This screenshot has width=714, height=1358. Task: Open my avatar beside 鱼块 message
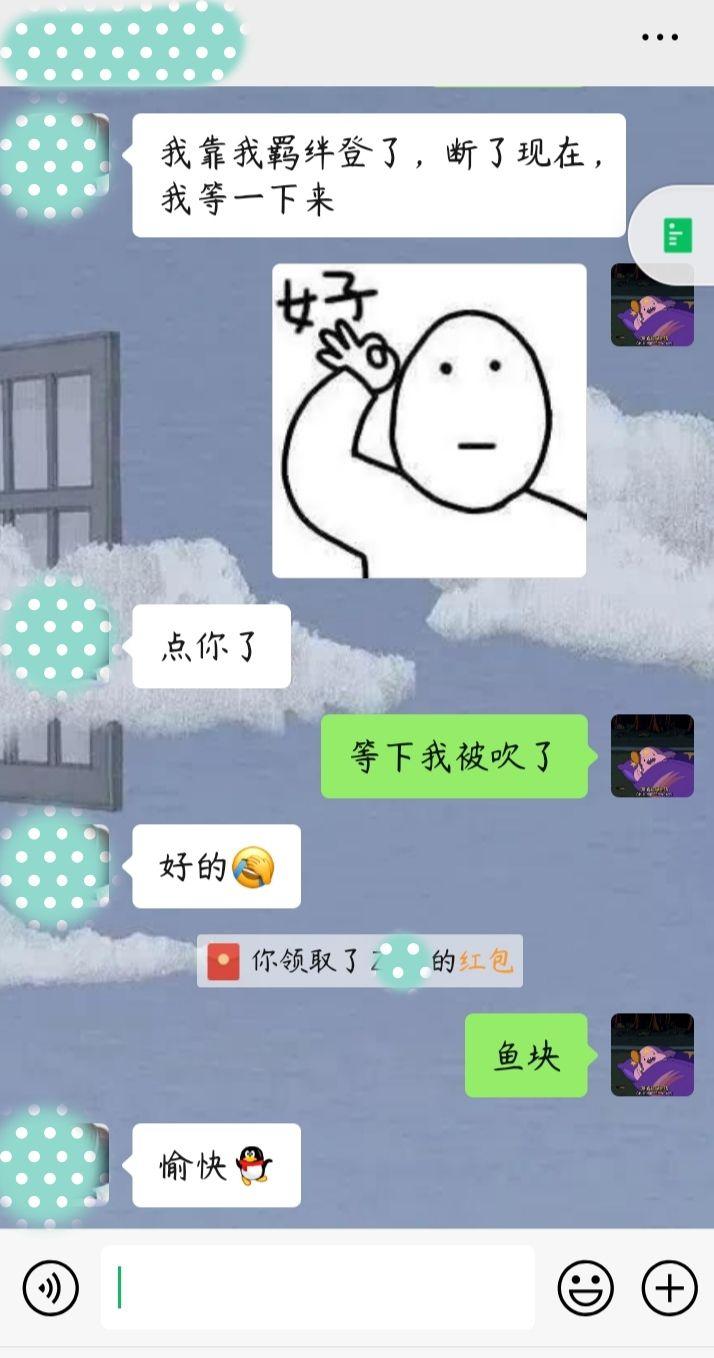tap(652, 1055)
